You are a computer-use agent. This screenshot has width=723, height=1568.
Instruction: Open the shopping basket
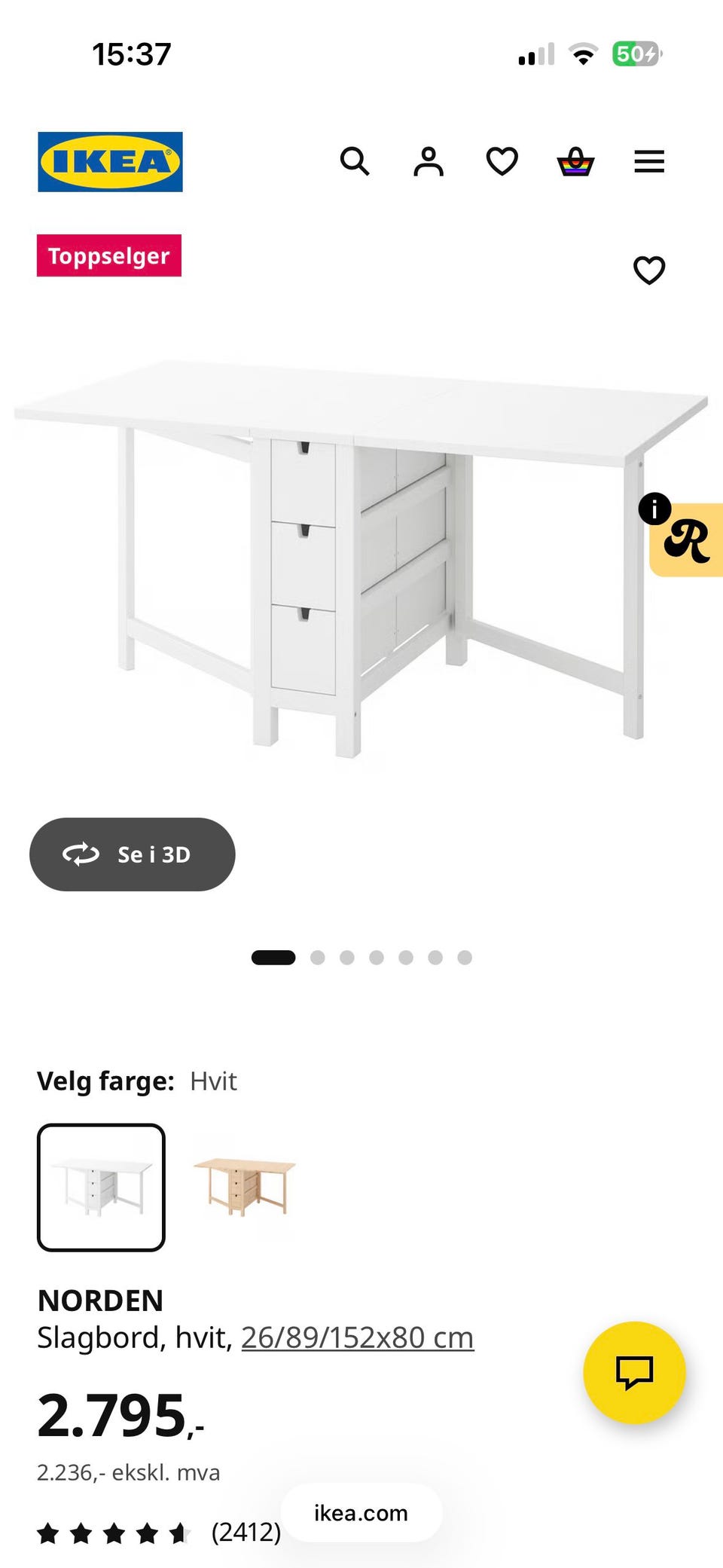coord(575,161)
